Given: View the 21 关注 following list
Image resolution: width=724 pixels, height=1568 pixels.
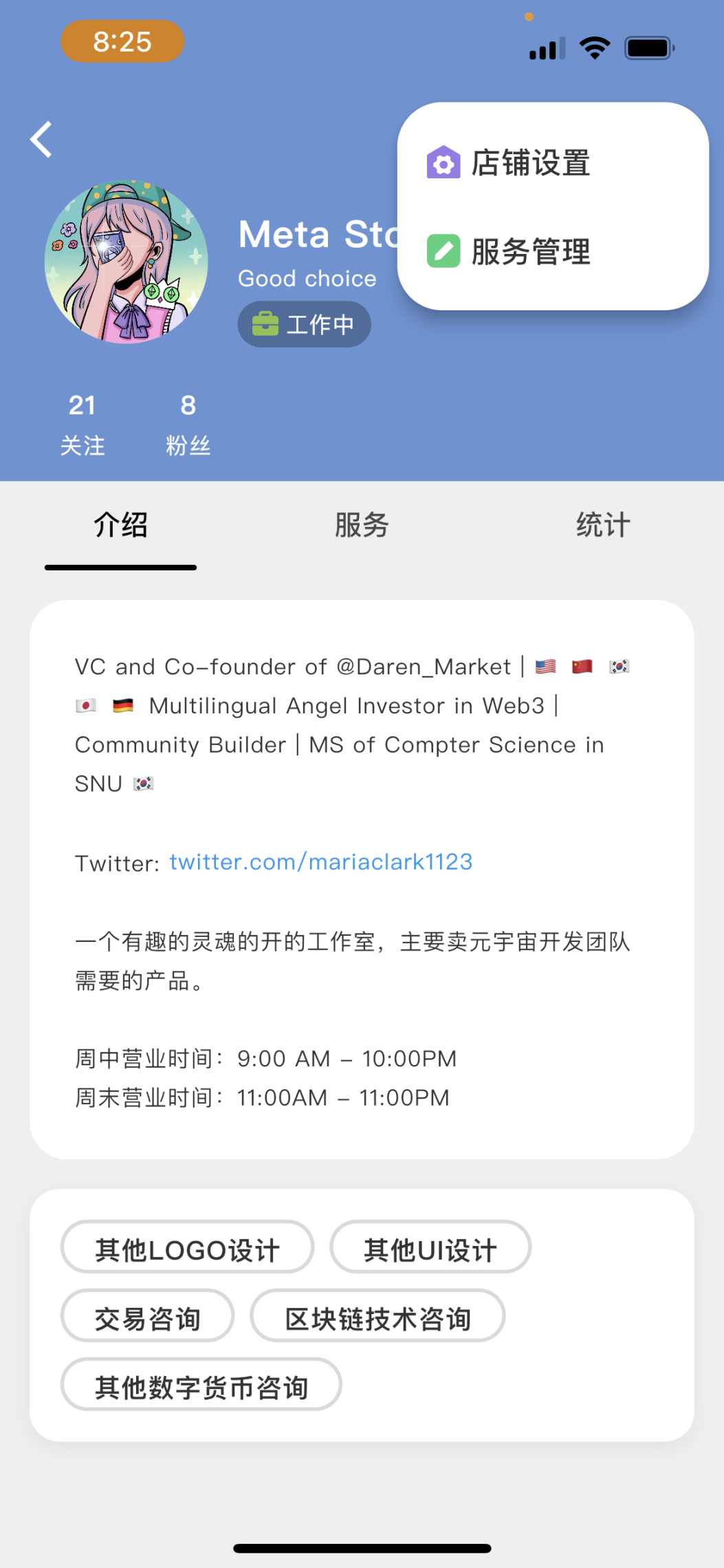Looking at the screenshot, I should 82,424.
